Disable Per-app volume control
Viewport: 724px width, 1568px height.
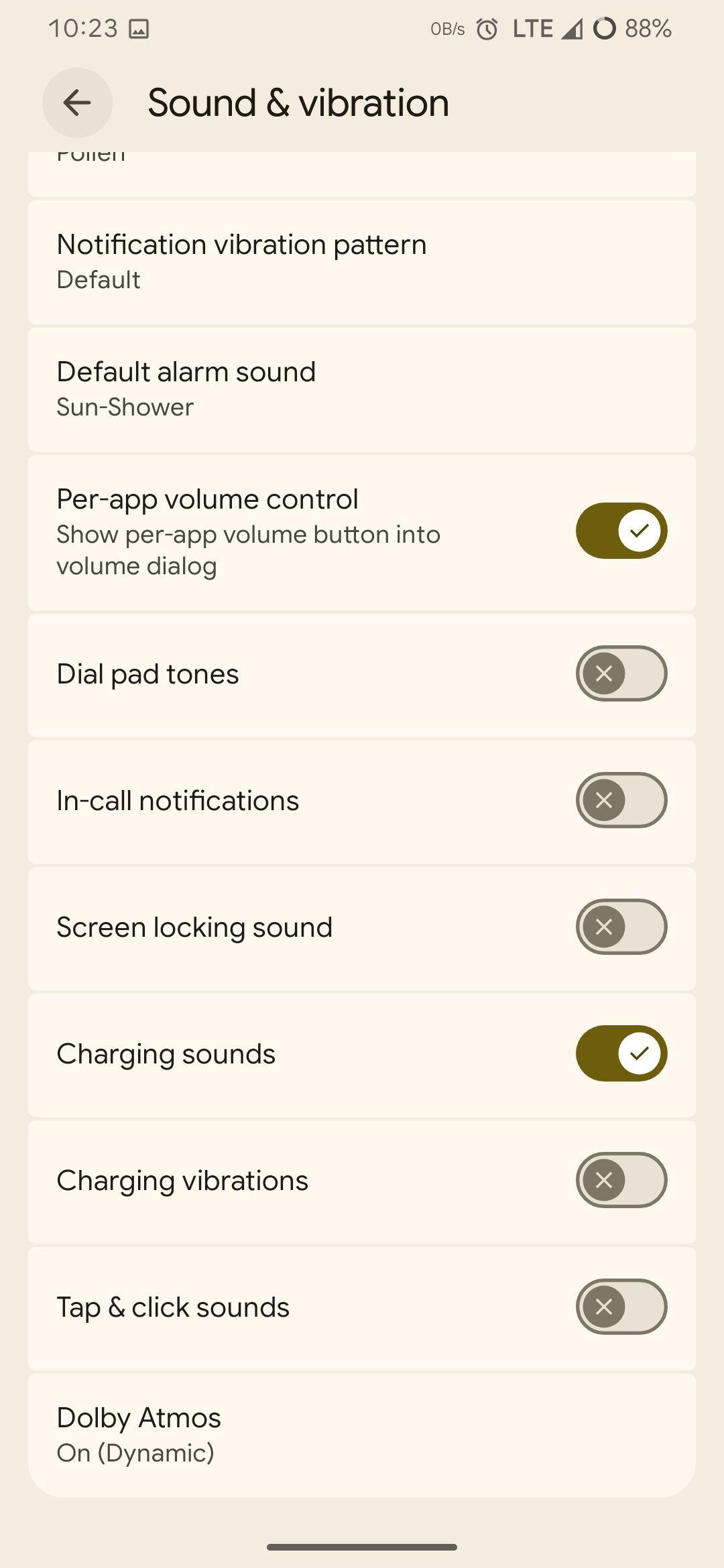click(x=621, y=531)
